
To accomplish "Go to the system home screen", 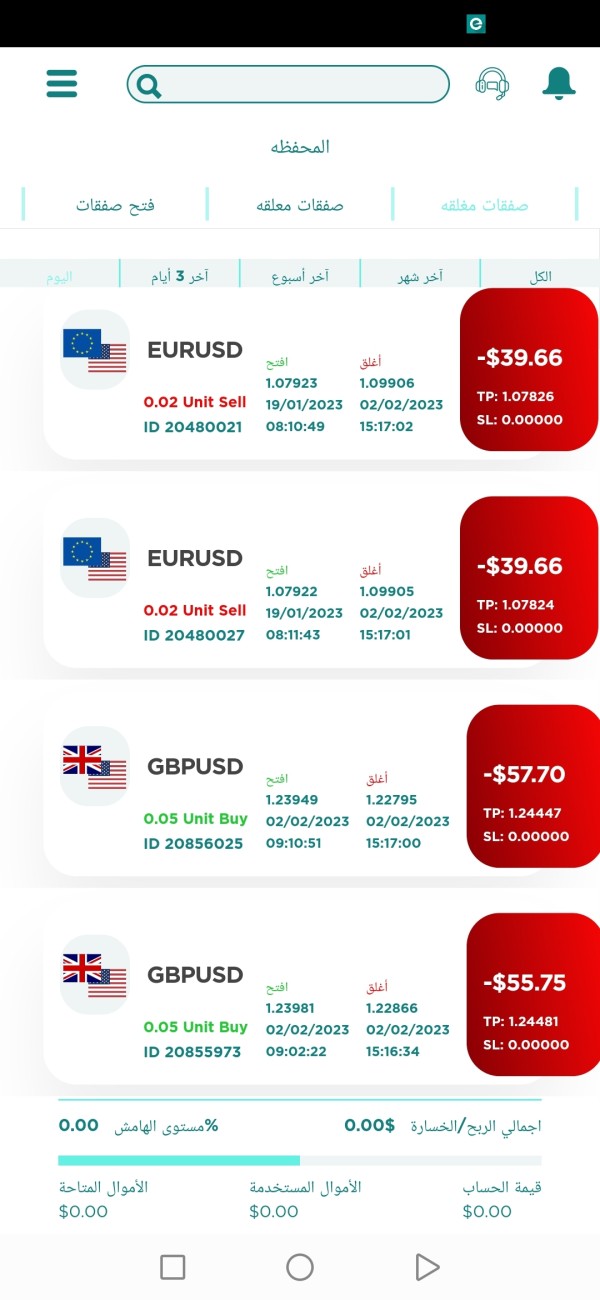I will pos(300,1267).
